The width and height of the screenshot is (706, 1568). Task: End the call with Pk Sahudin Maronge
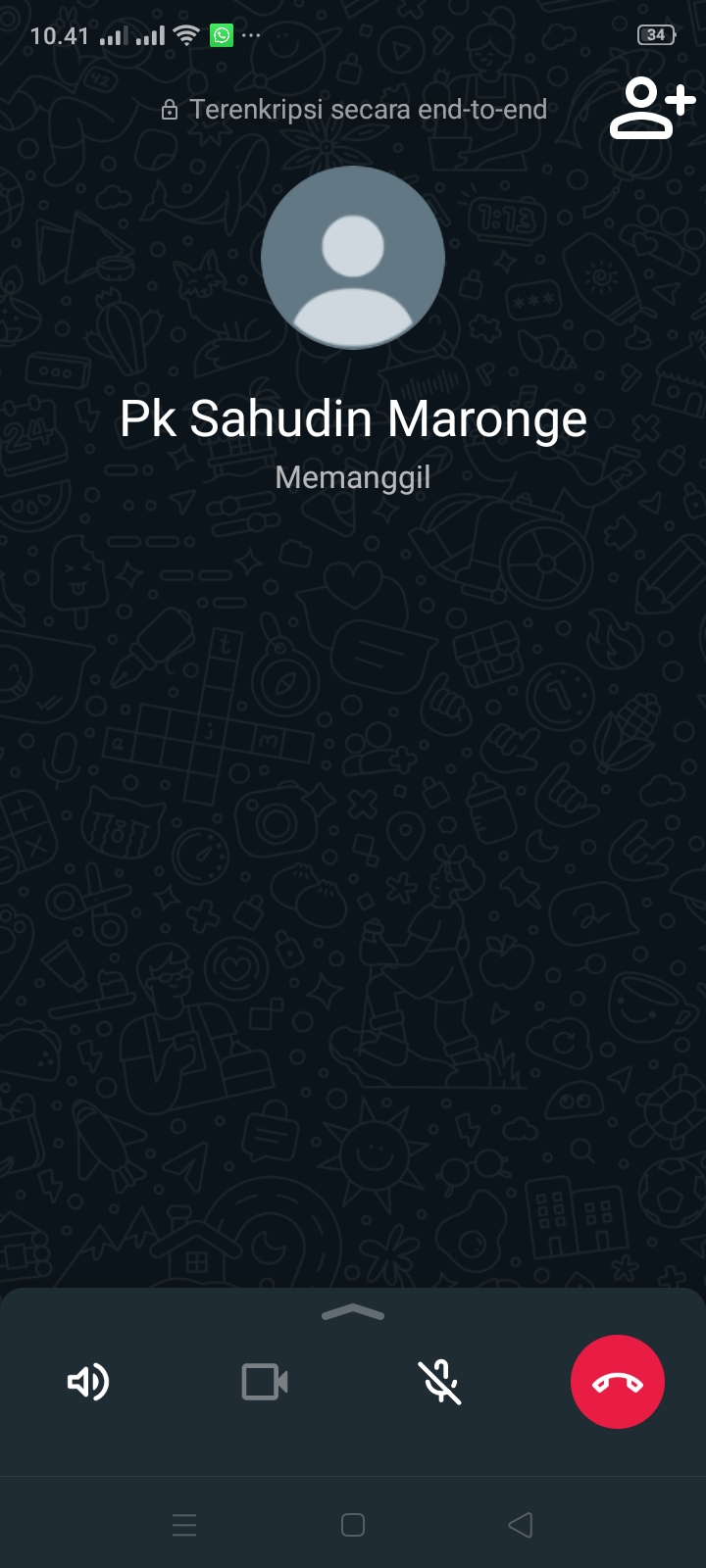tap(618, 1382)
